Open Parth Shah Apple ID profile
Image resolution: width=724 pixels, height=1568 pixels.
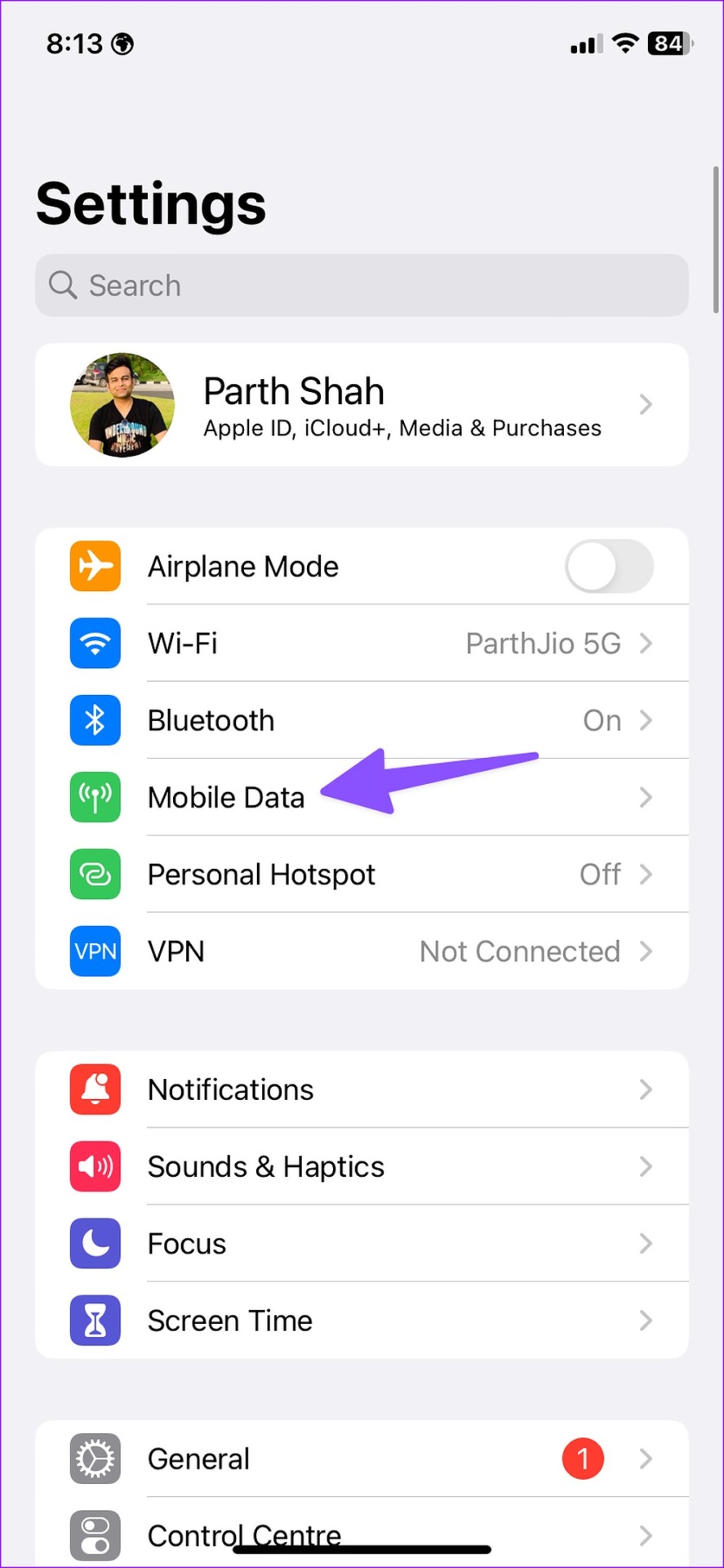(x=361, y=405)
